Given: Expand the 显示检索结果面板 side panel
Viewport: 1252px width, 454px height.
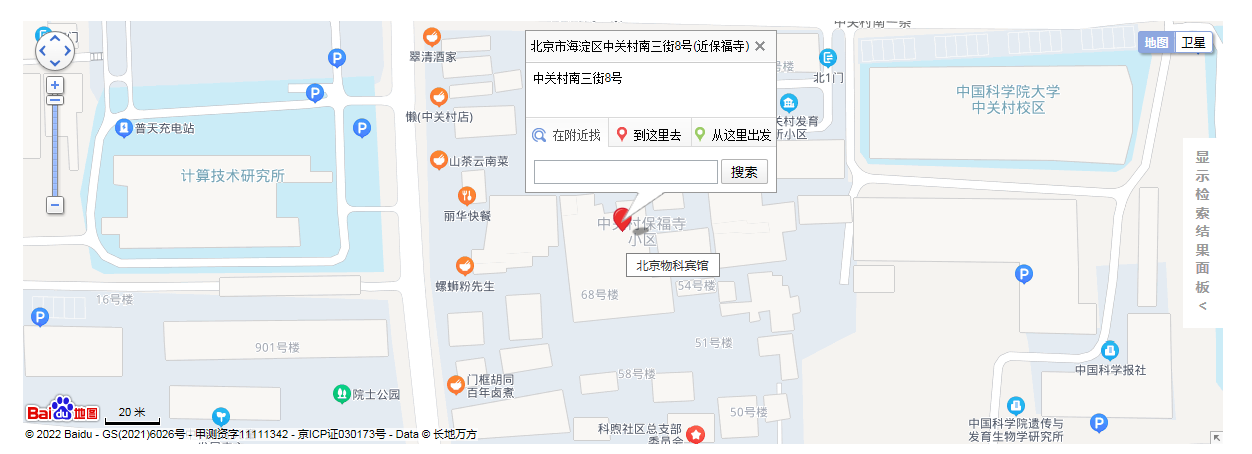Looking at the screenshot, I should pos(1202,232).
